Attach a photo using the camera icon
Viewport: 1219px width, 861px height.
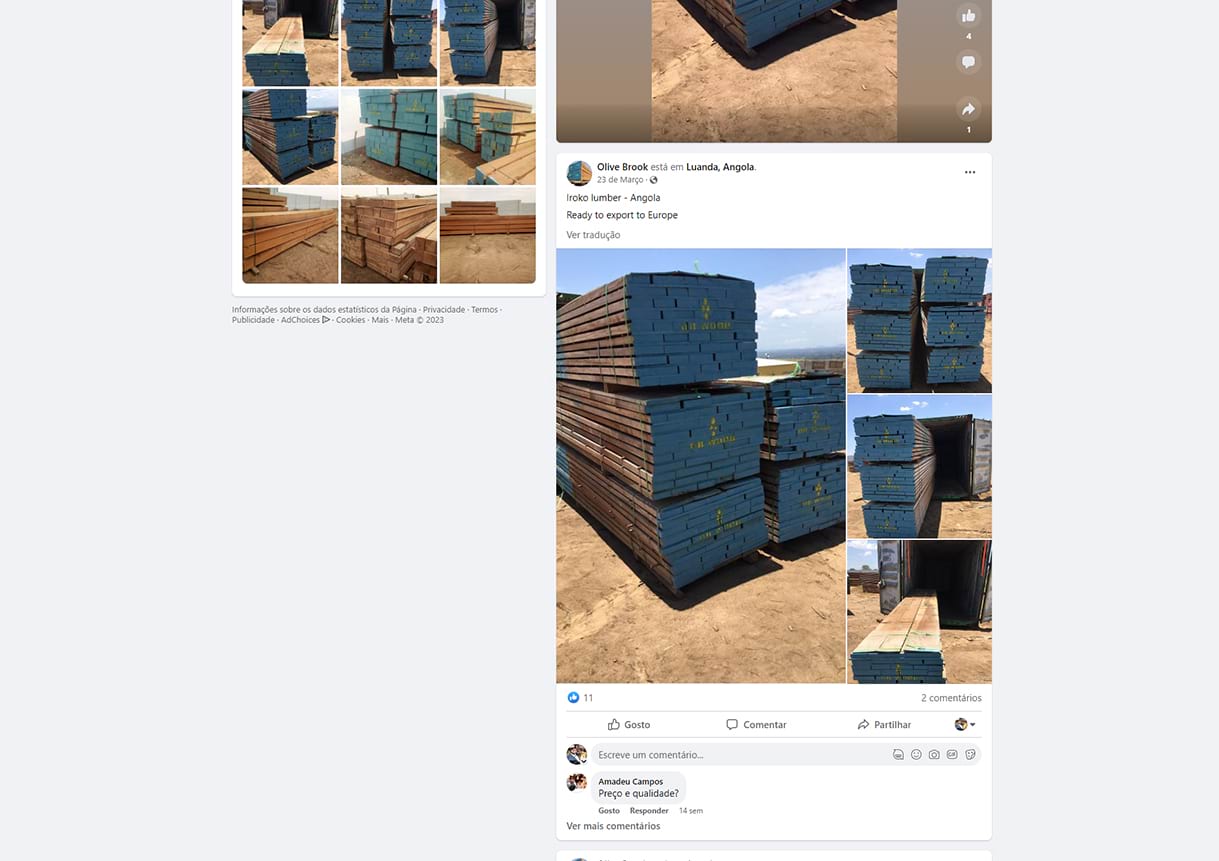934,755
